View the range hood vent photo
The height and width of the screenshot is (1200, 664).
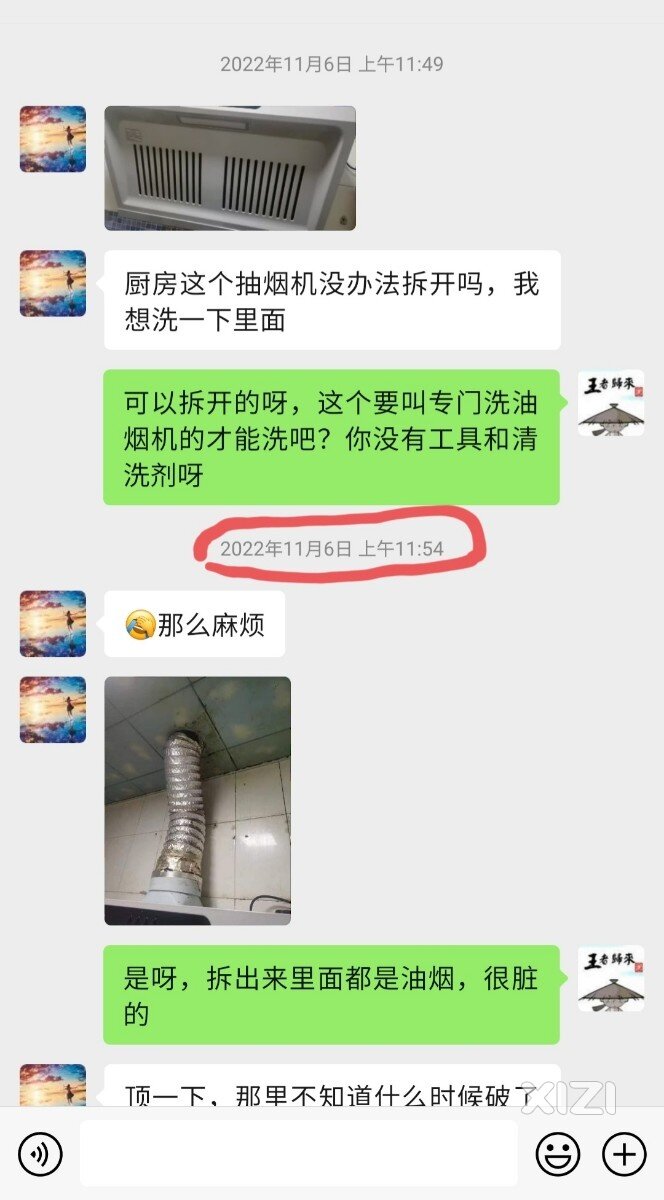pos(230,168)
